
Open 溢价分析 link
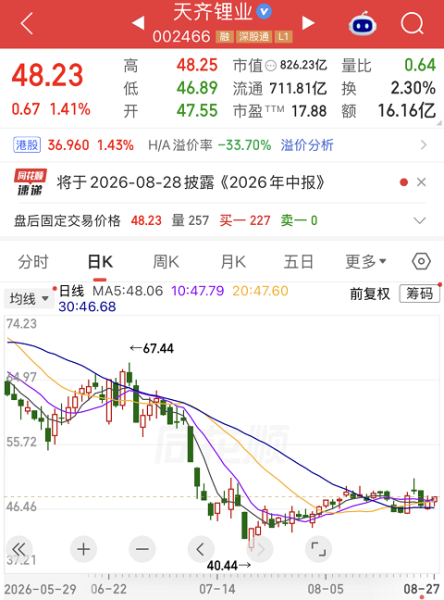[x=307, y=145]
